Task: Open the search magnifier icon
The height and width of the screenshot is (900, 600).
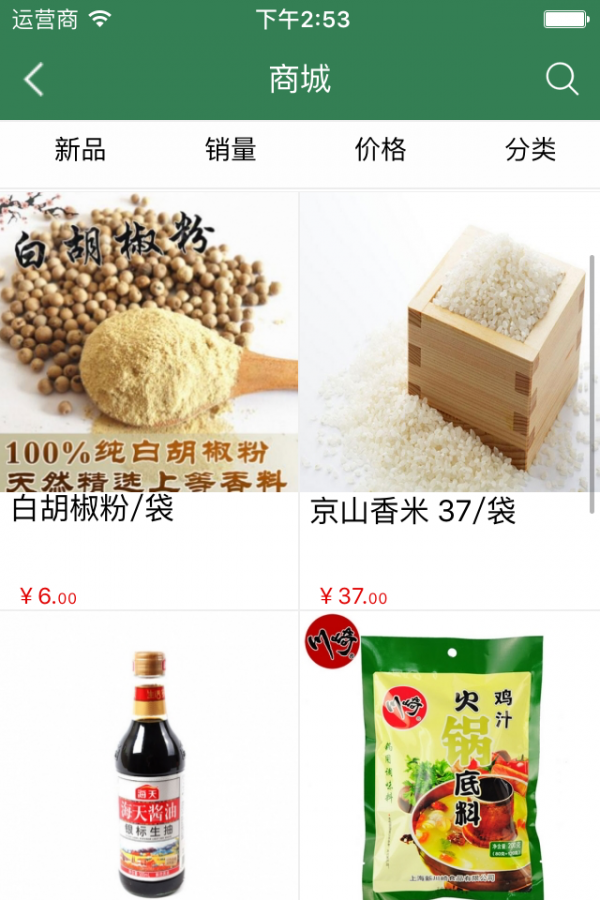Action: coord(562,80)
